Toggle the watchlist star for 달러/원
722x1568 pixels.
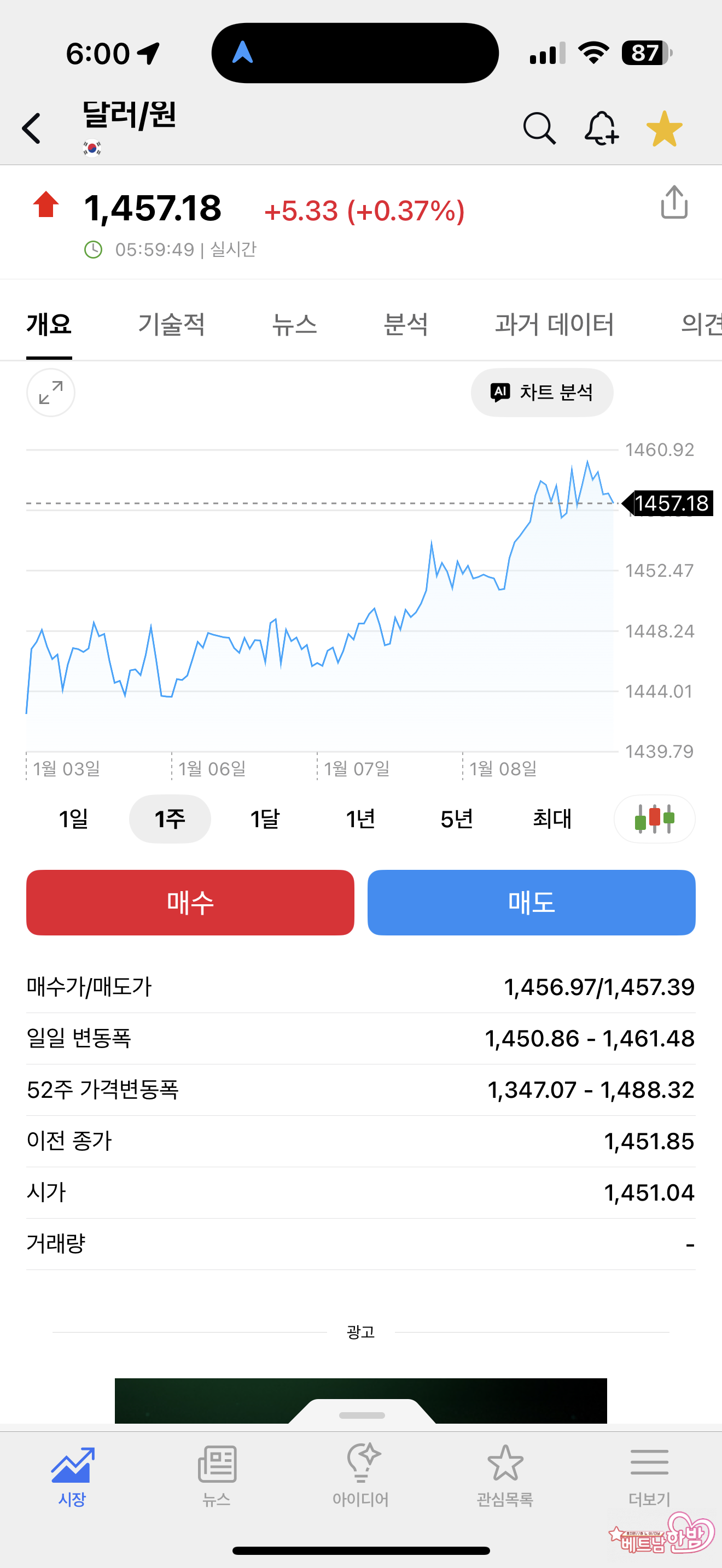[664, 128]
